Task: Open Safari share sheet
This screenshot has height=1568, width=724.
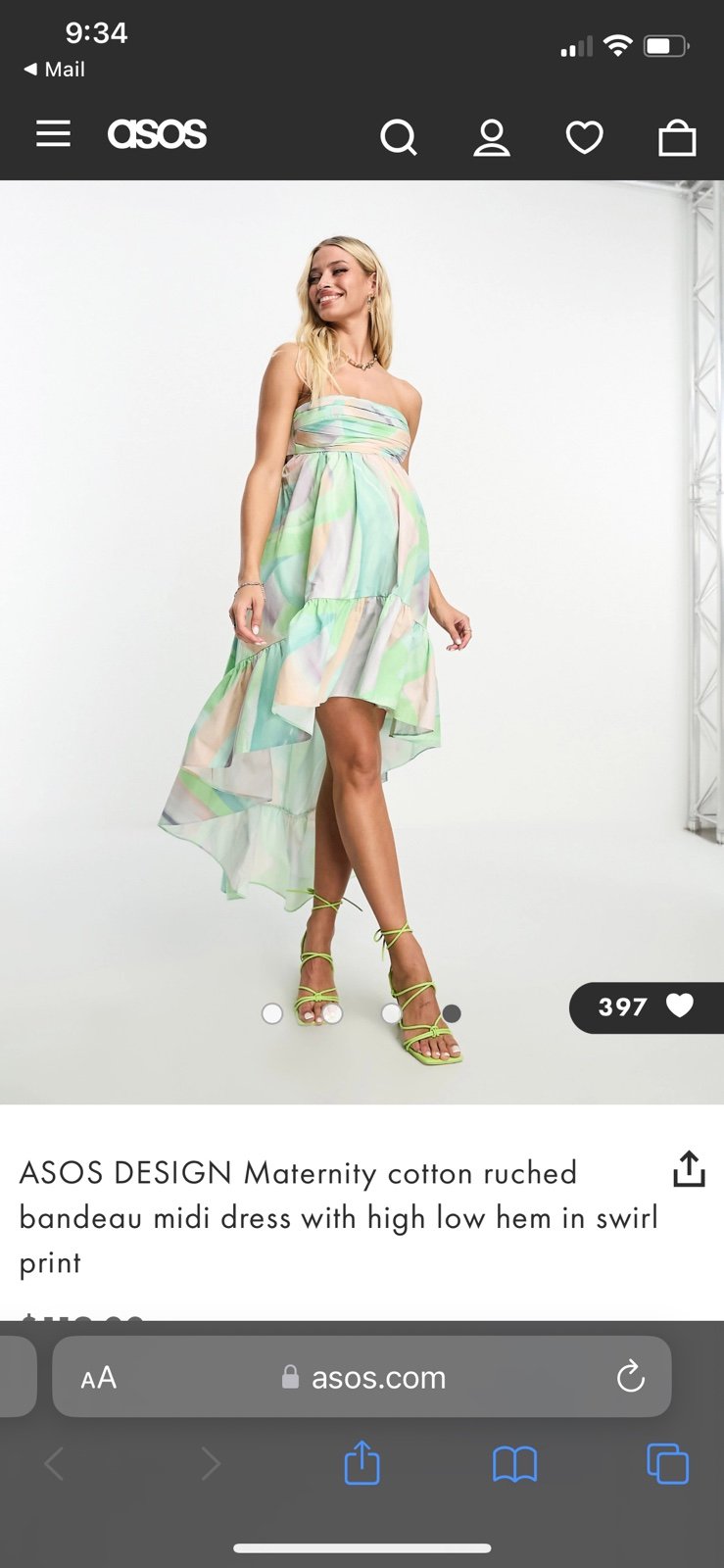Action: coord(362,1464)
